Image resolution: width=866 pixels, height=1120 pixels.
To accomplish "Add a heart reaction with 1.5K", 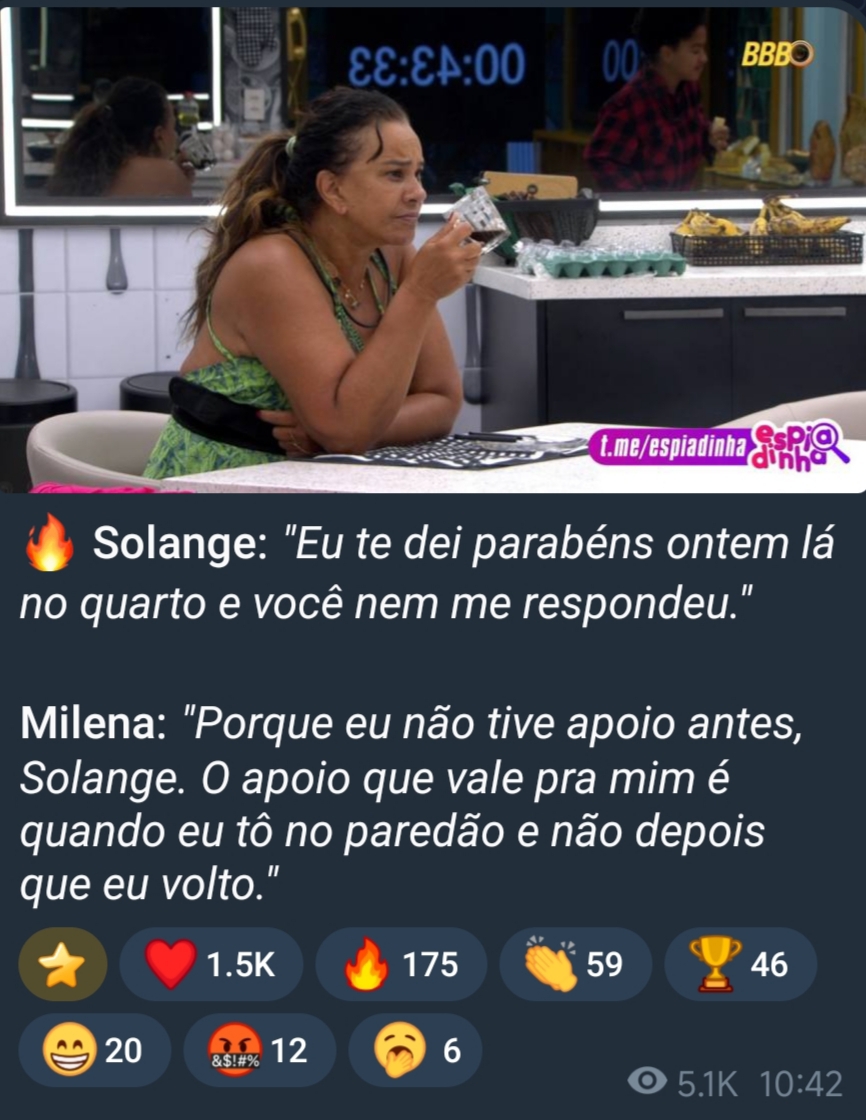I will [x=210, y=964].
